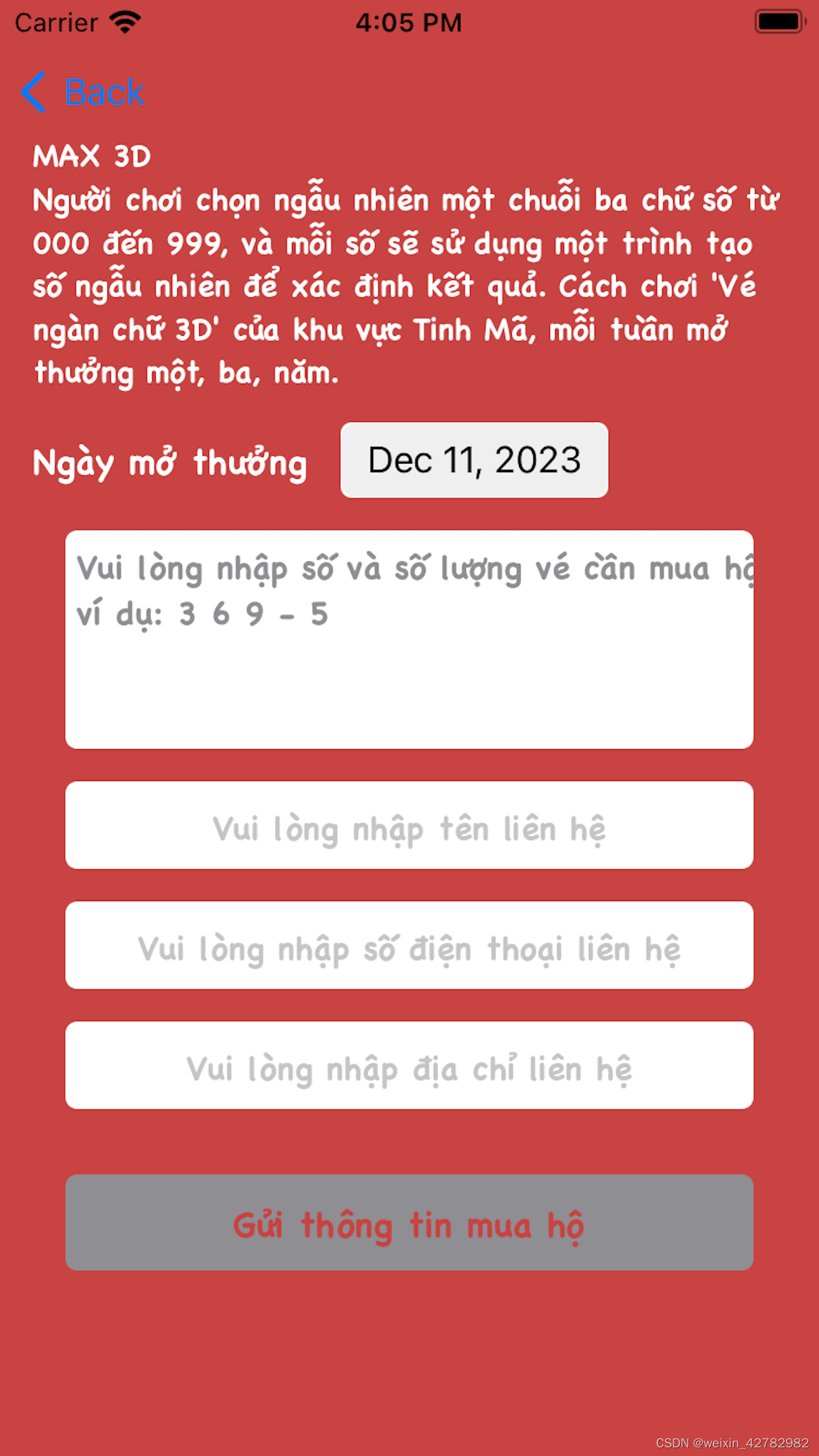Open the Dec 11, 2023 date picker

coord(474,460)
